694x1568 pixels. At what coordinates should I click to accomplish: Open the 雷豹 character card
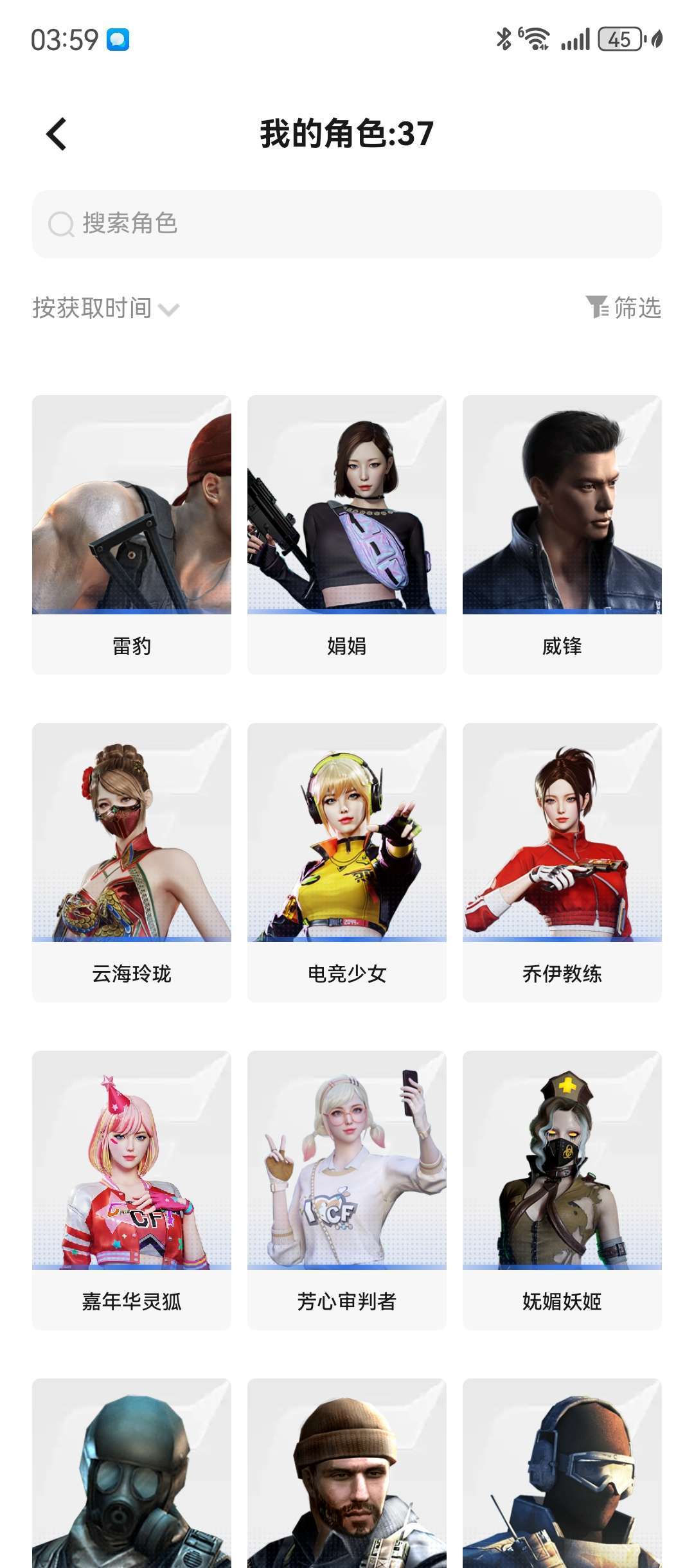point(132,535)
